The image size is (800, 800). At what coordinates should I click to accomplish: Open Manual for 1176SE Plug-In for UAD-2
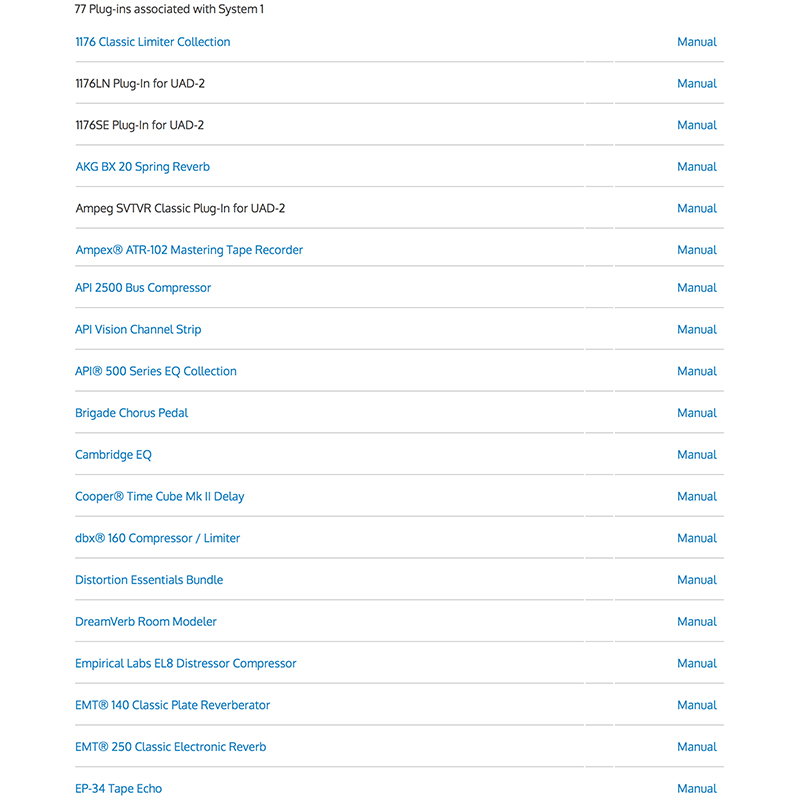click(x=696, y=126)
